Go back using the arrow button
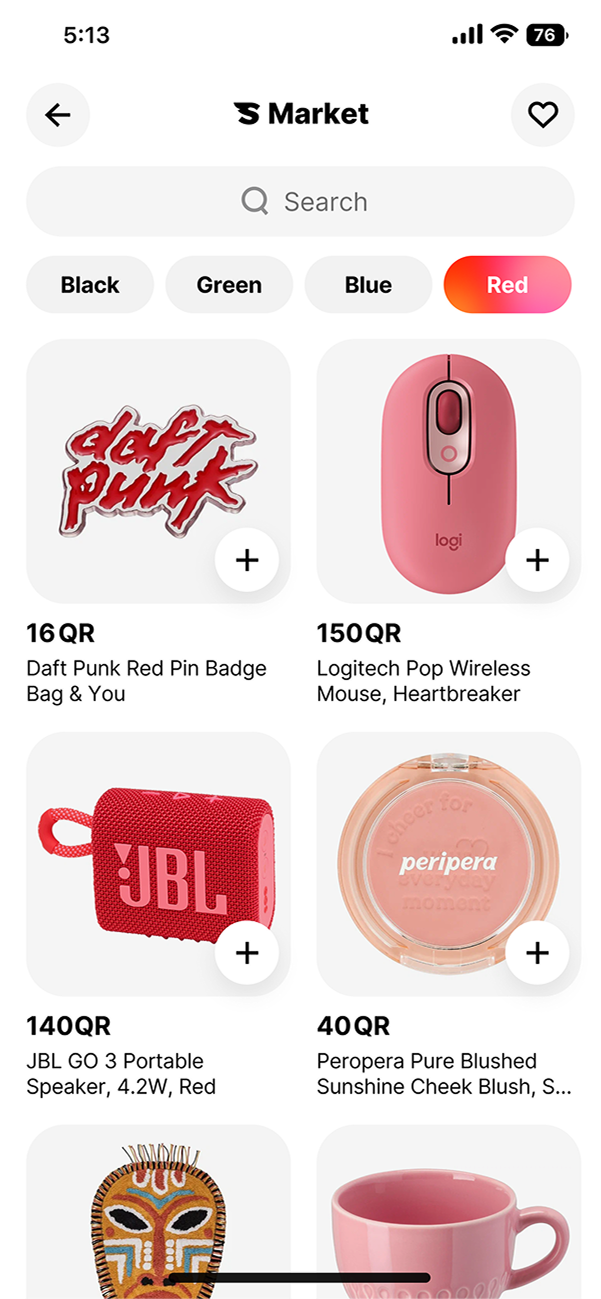The image size is (601, 1299). pos(58,115)
